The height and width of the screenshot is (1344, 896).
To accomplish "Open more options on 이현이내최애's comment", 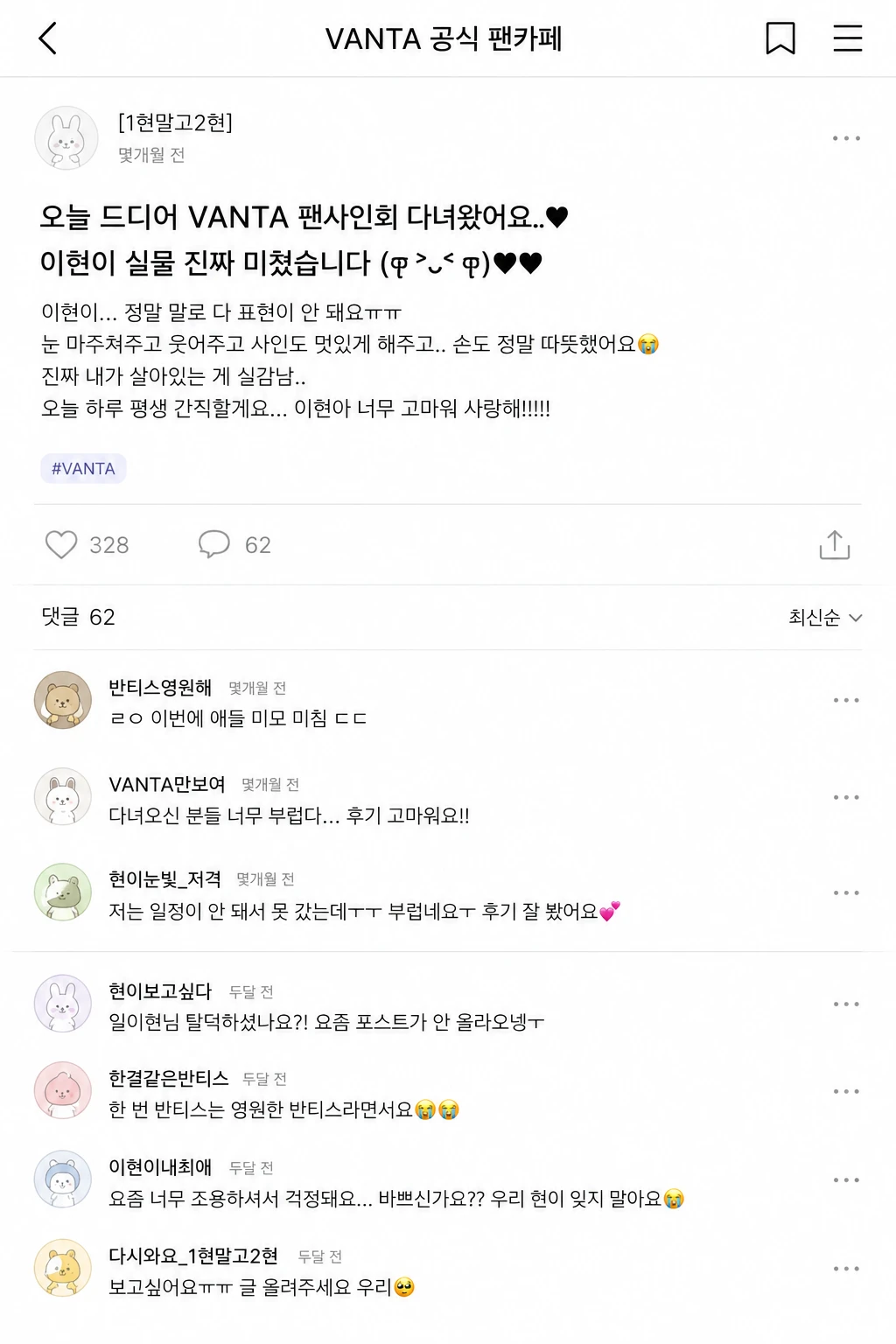I will (x=846, y=1179).
